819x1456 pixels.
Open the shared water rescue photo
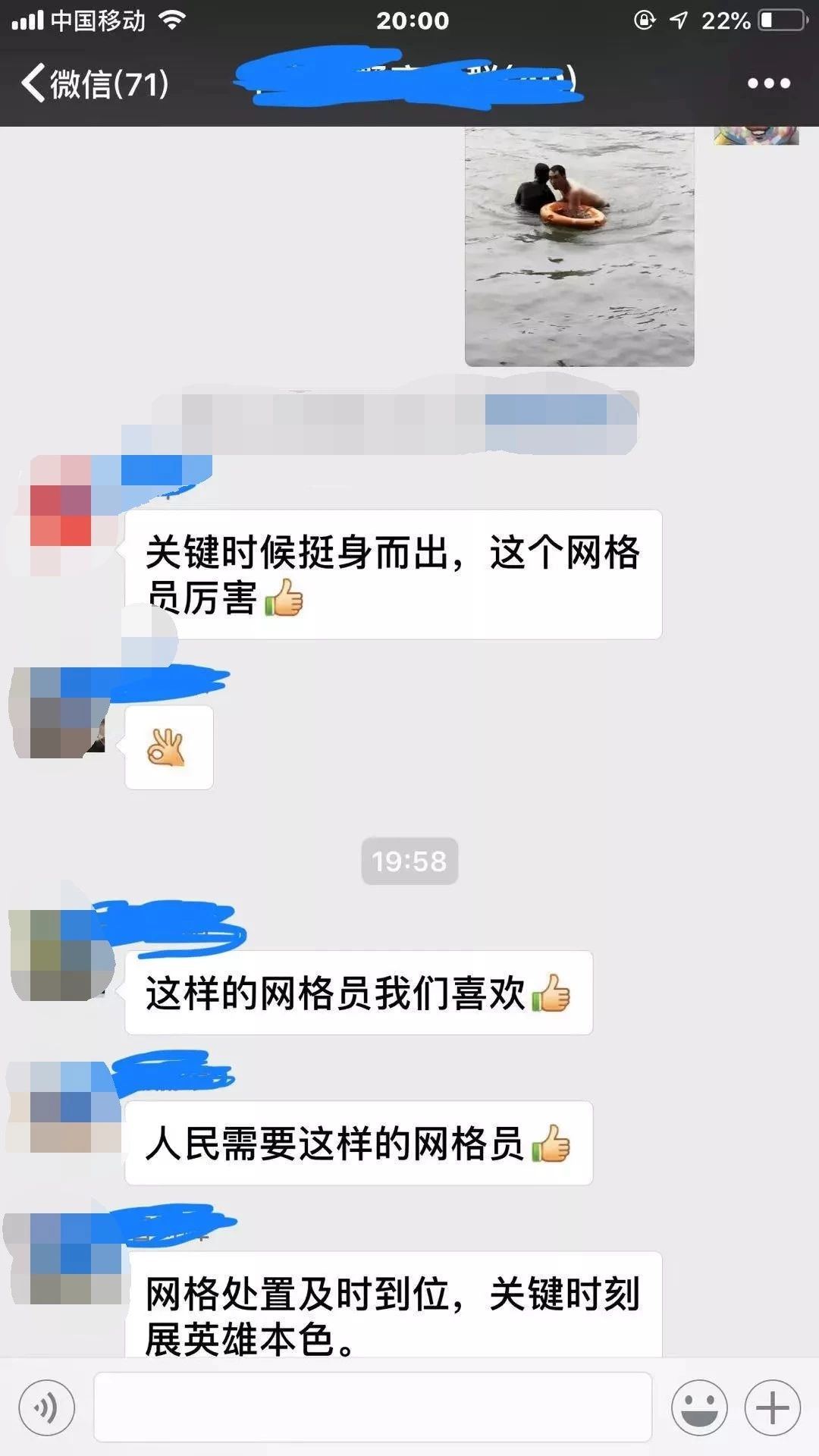coord(579,246)
